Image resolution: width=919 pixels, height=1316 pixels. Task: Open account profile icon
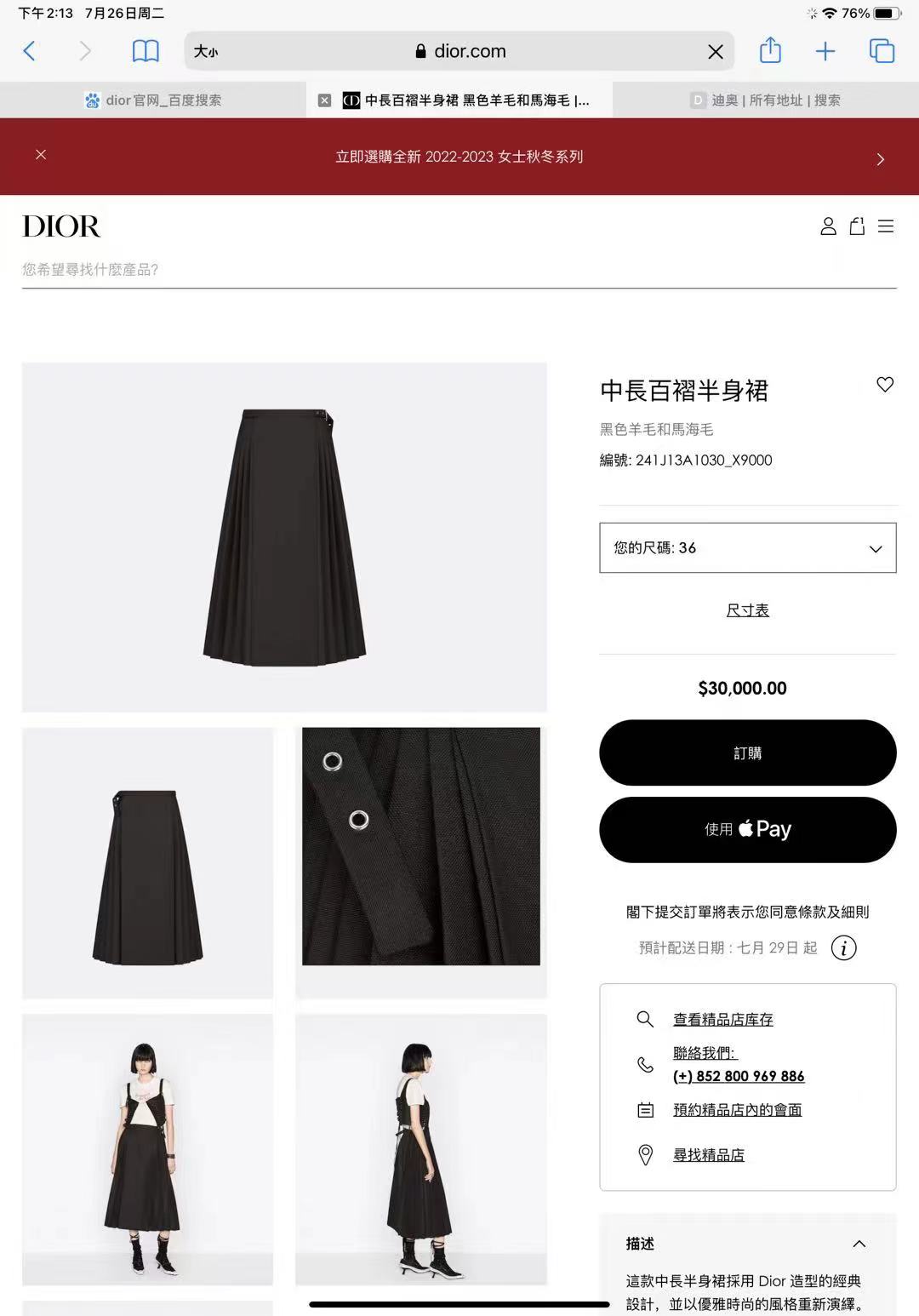pos(828,226)
